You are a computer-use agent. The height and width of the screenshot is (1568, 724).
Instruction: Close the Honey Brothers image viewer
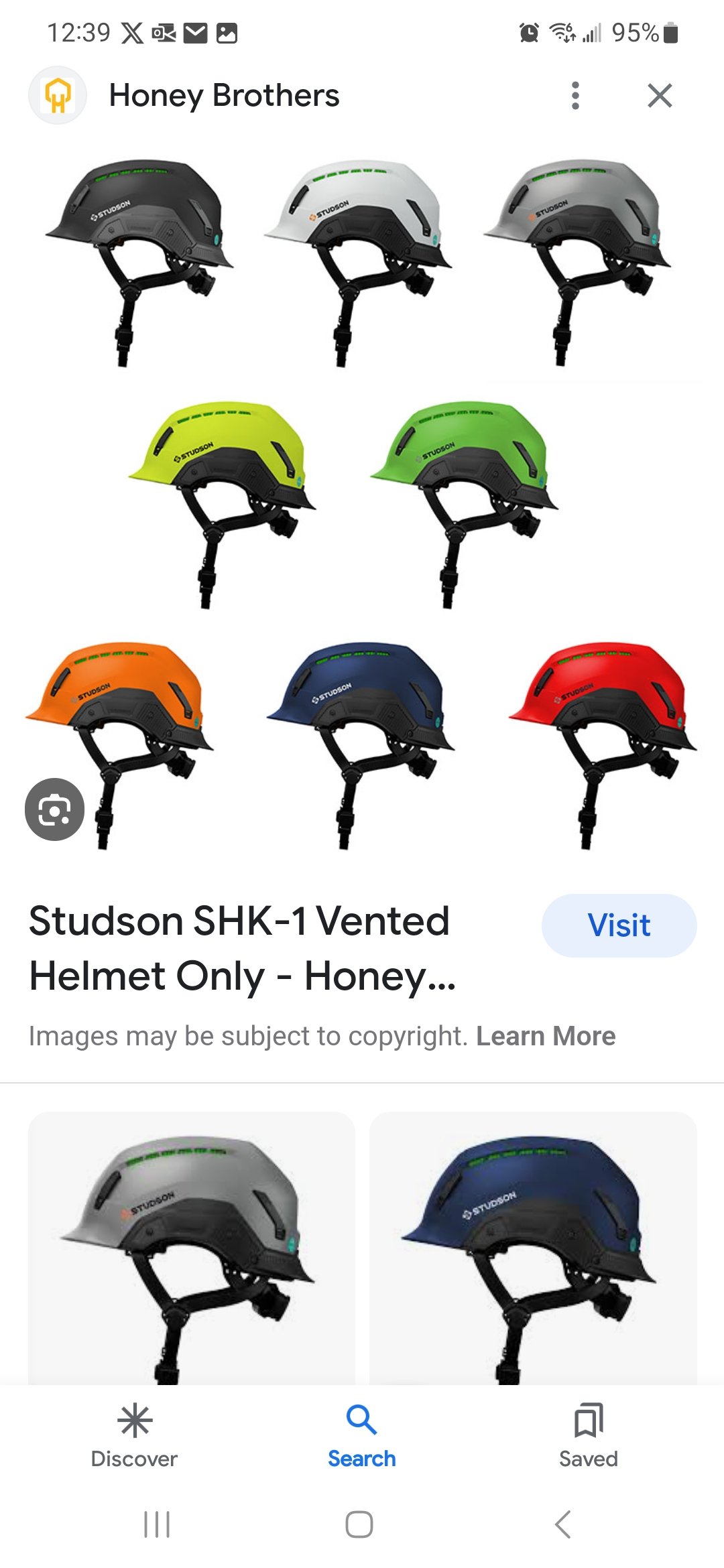pos(660,96)
